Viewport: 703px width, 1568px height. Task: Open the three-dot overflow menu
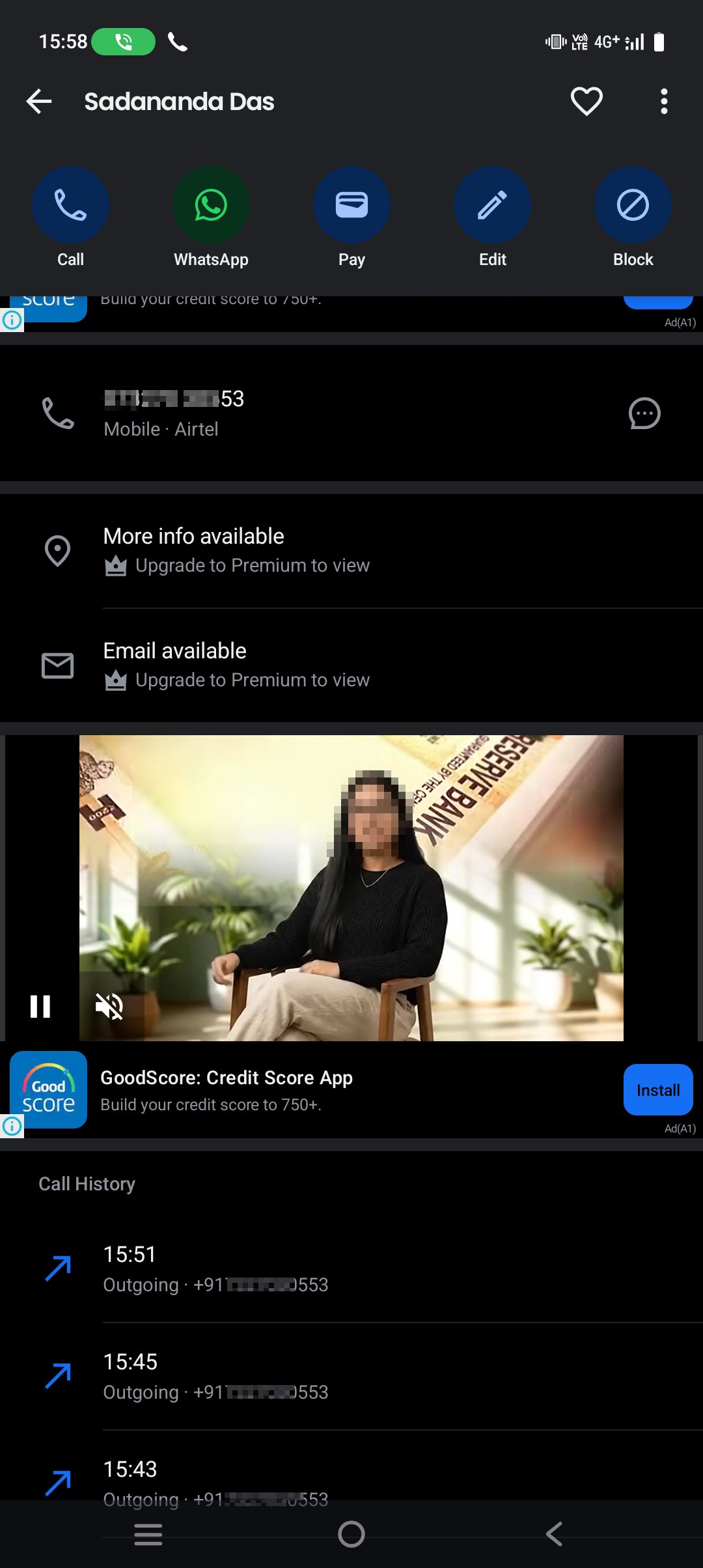[x=664, y=102]
